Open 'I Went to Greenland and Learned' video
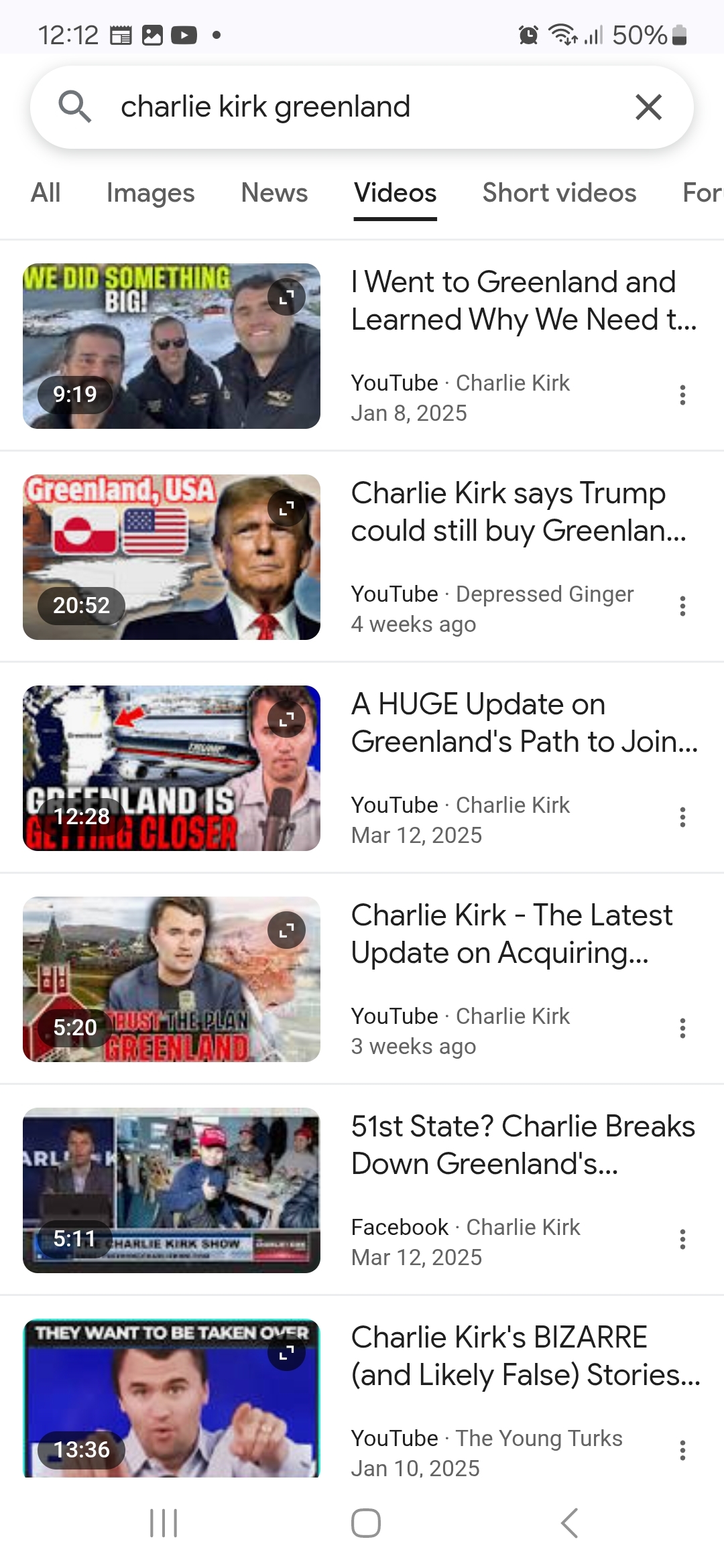Screen dimensions: 724x1568 (523, 301)
